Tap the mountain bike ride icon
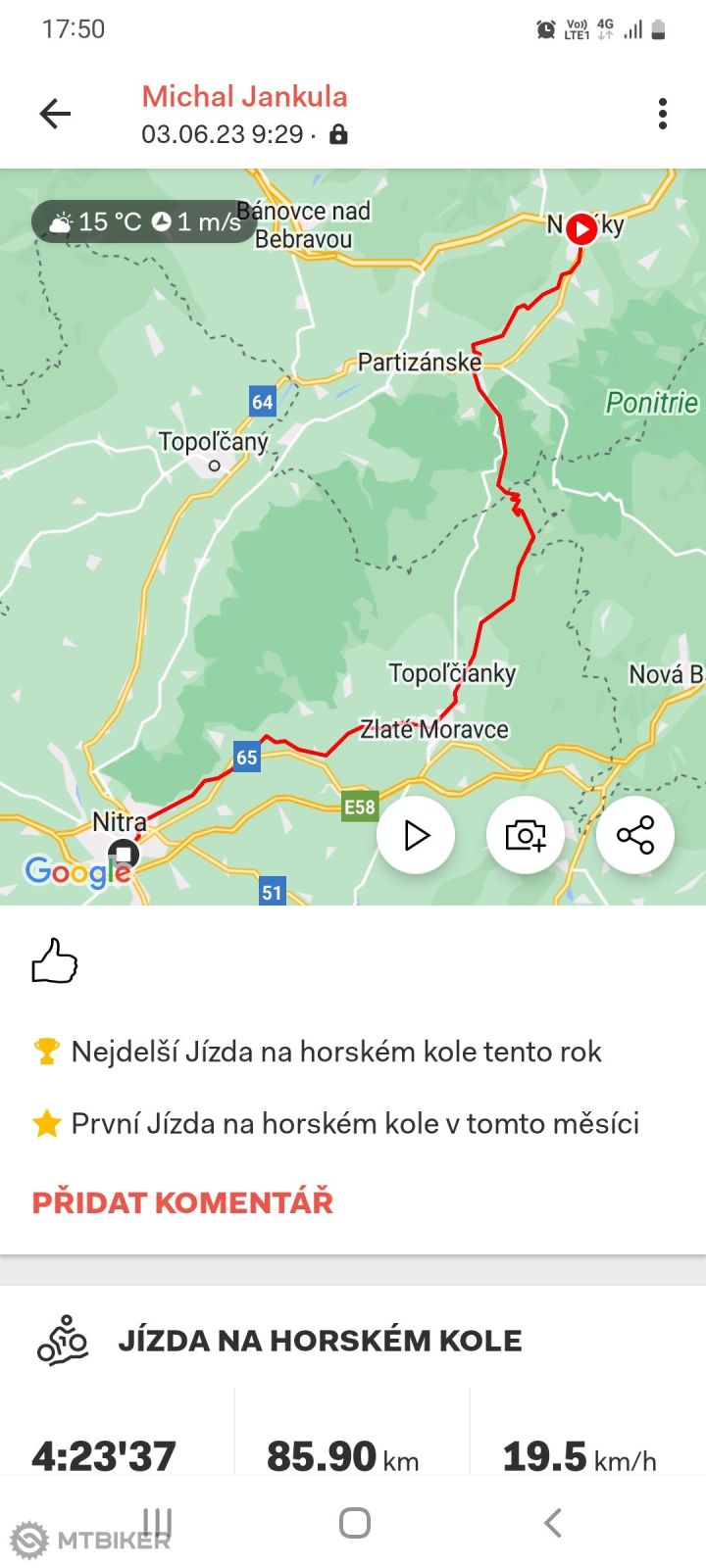 65,1337
